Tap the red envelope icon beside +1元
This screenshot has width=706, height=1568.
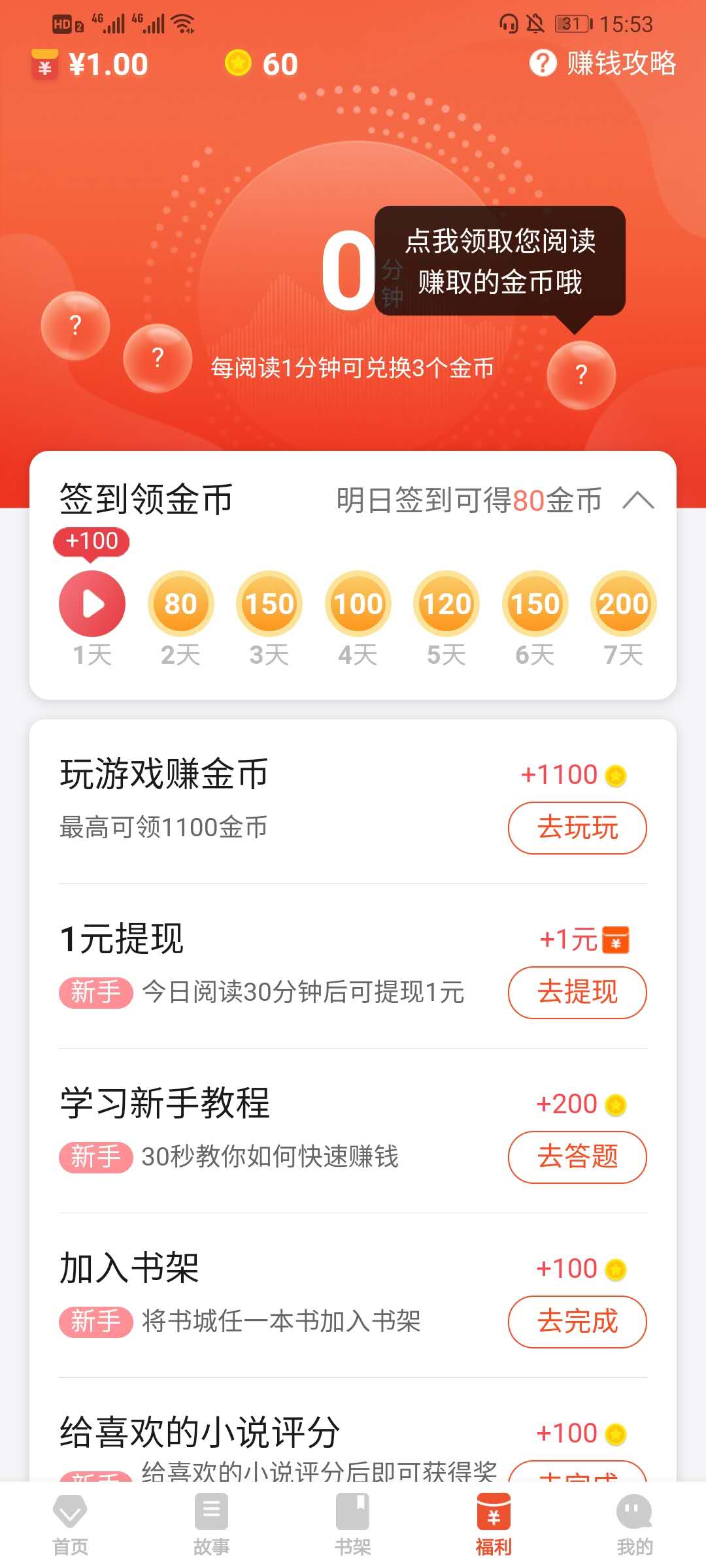[x=615, y=941]
